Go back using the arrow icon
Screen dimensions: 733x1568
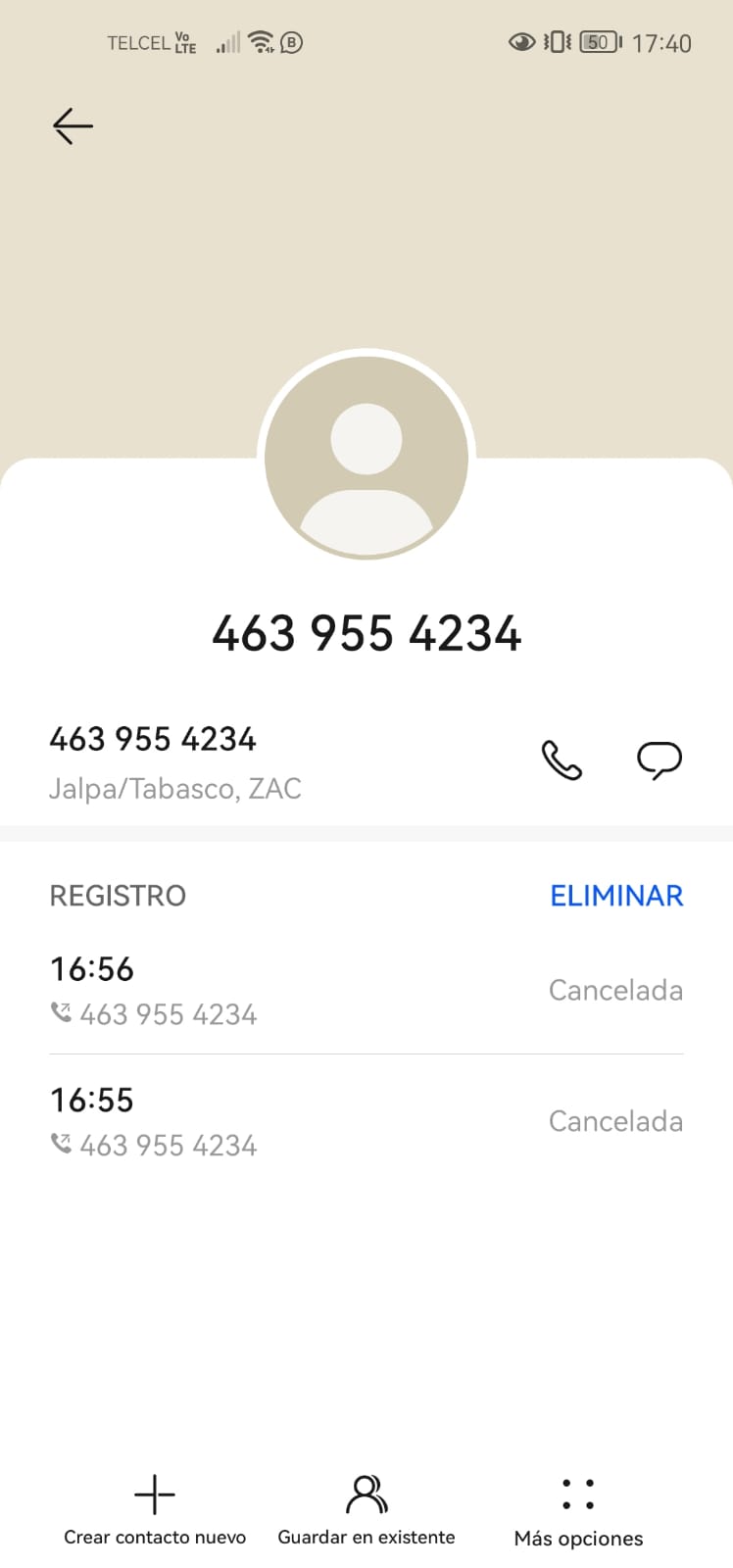click(x=73, y=126)
